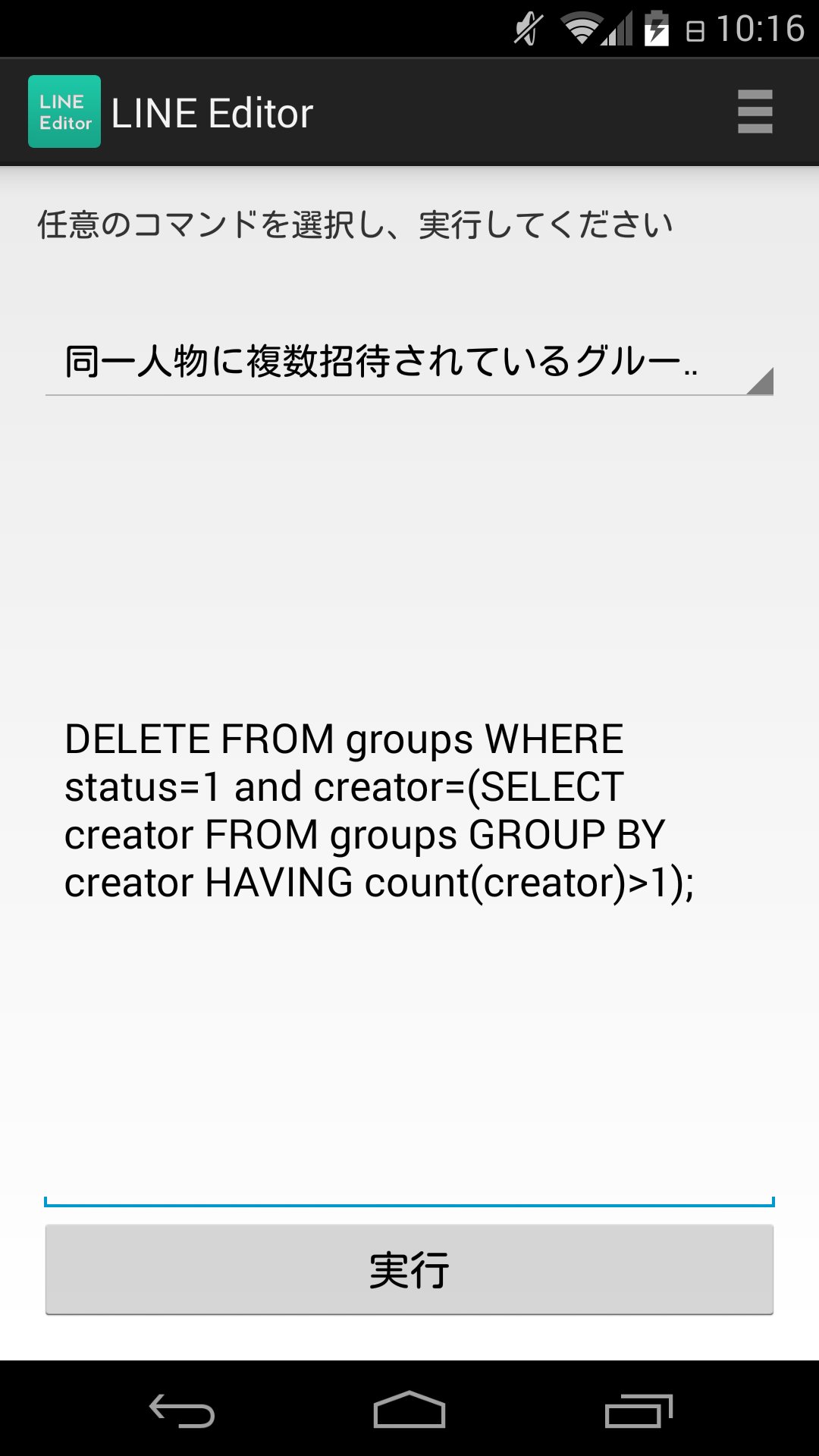Select the DELETE FROM groups SQL text
Screen dimensions: 819x1456
point(379,808)
